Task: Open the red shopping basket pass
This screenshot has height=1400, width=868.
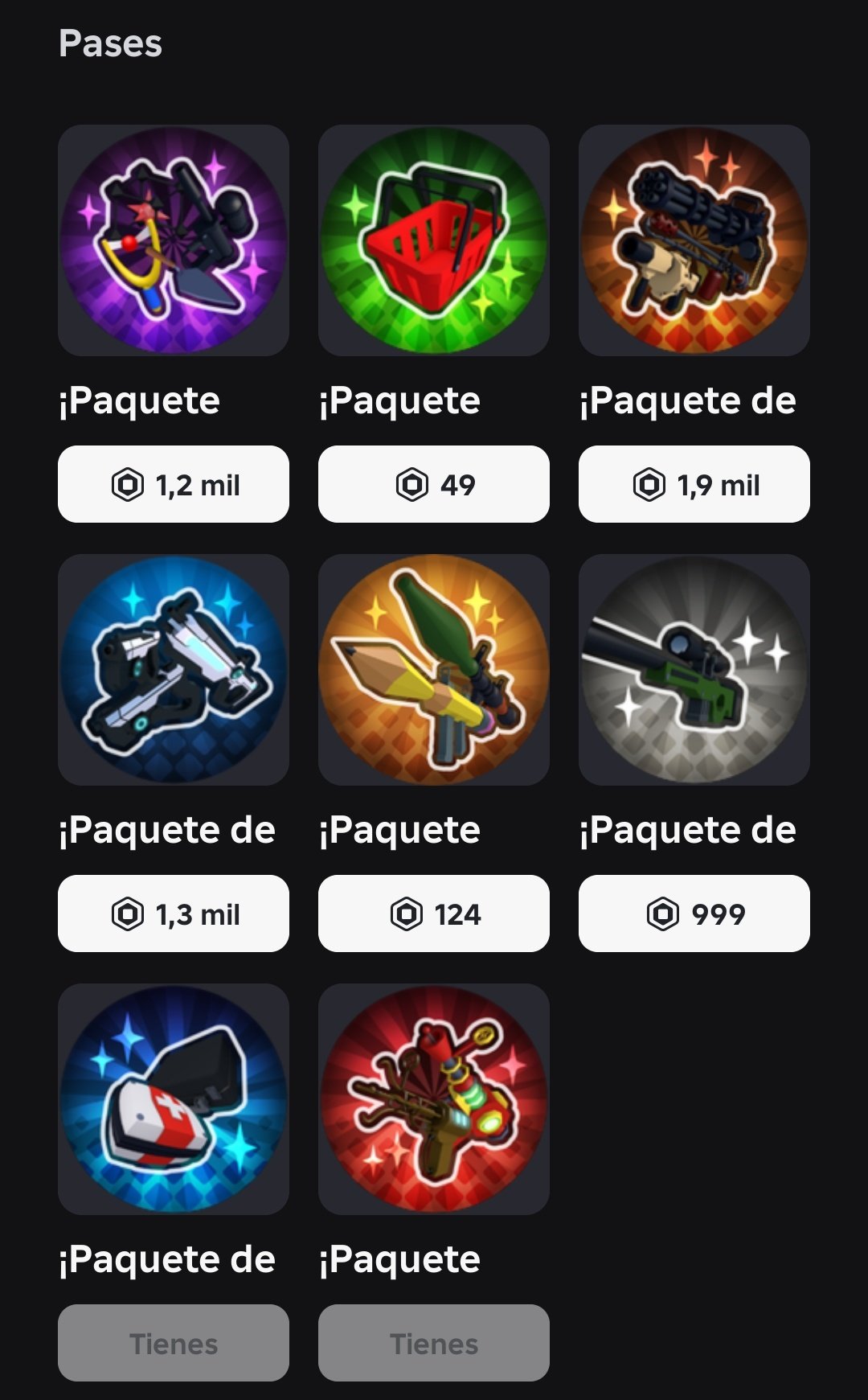Action: [434, 240]
